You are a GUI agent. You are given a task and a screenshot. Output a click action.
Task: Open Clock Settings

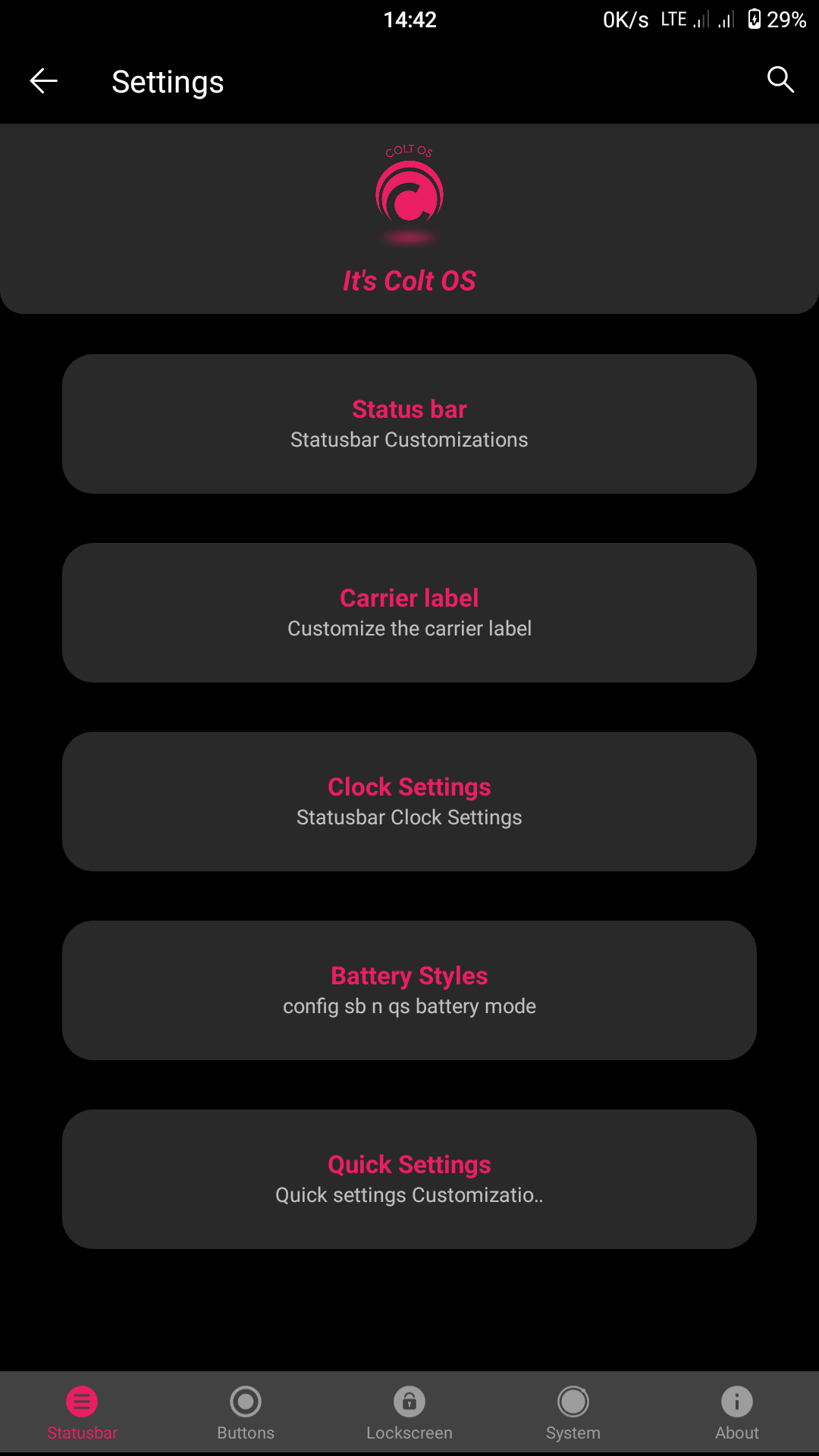[409, 802]
